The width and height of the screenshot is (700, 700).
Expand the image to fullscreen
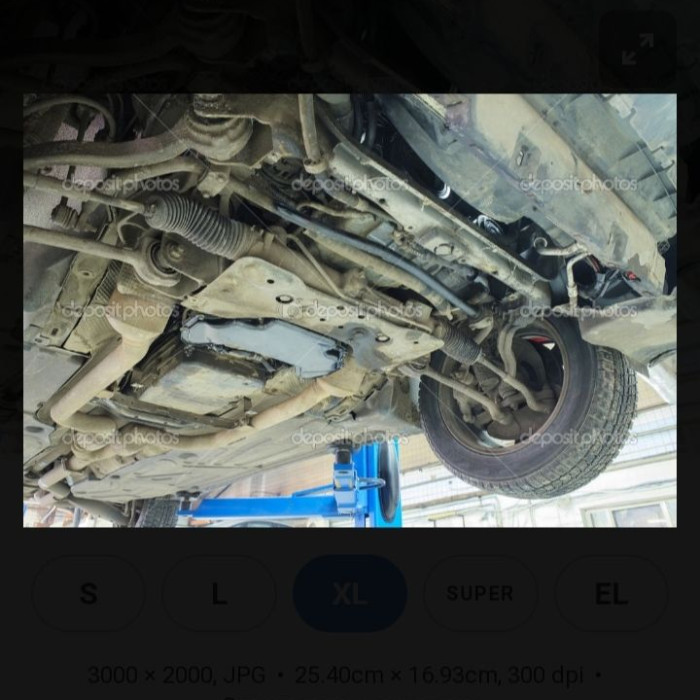tap(637, 49)
